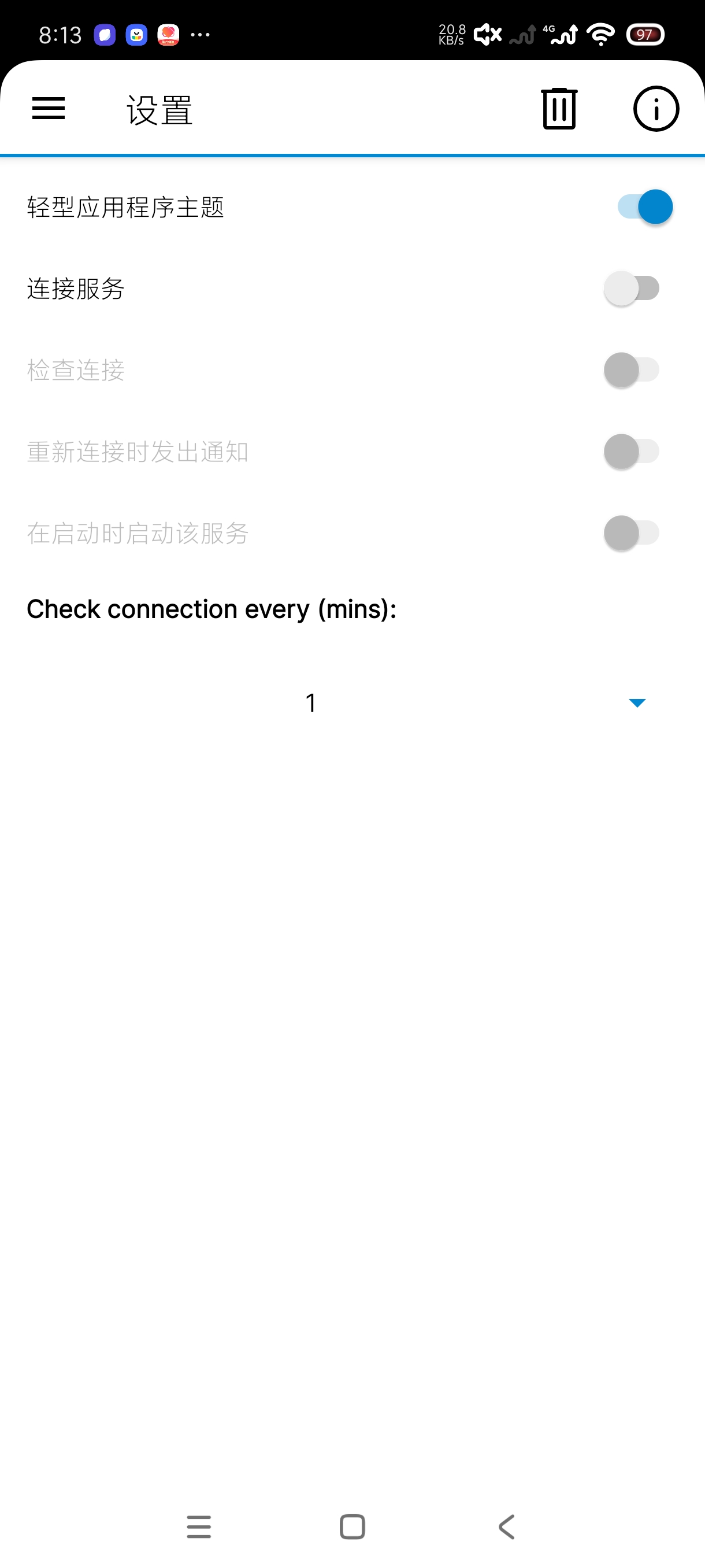Screen dimensions: 705x1568
Task: Click the trash delete icon
Action: 558,109
